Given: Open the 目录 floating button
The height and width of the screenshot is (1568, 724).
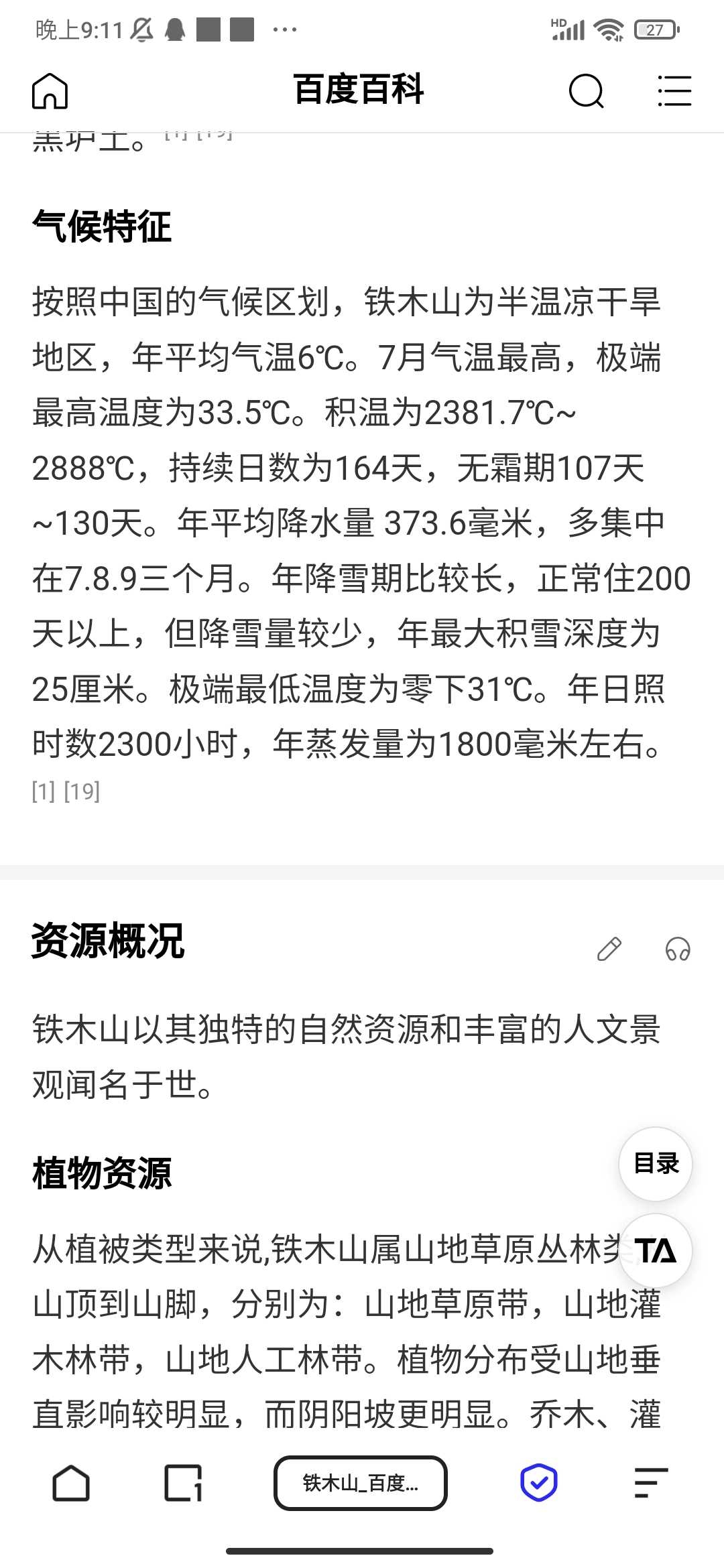Looking at the screenshot, I should tap(656, 1164).
